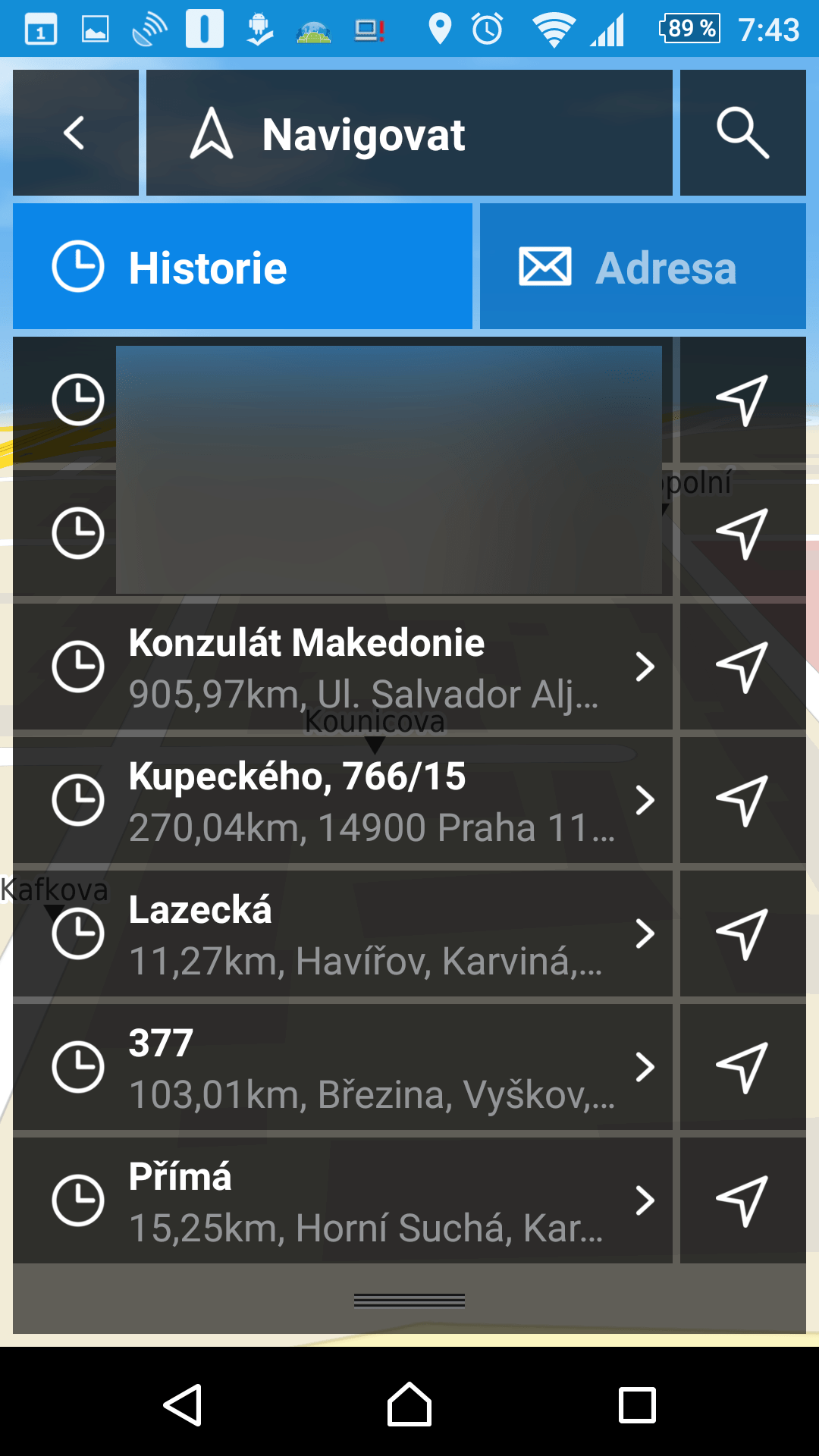The width and height of the screenshot is (819, 1456).
Task: Start navigation to Přímá, Horní Suchá
Action: [743, 1200]
